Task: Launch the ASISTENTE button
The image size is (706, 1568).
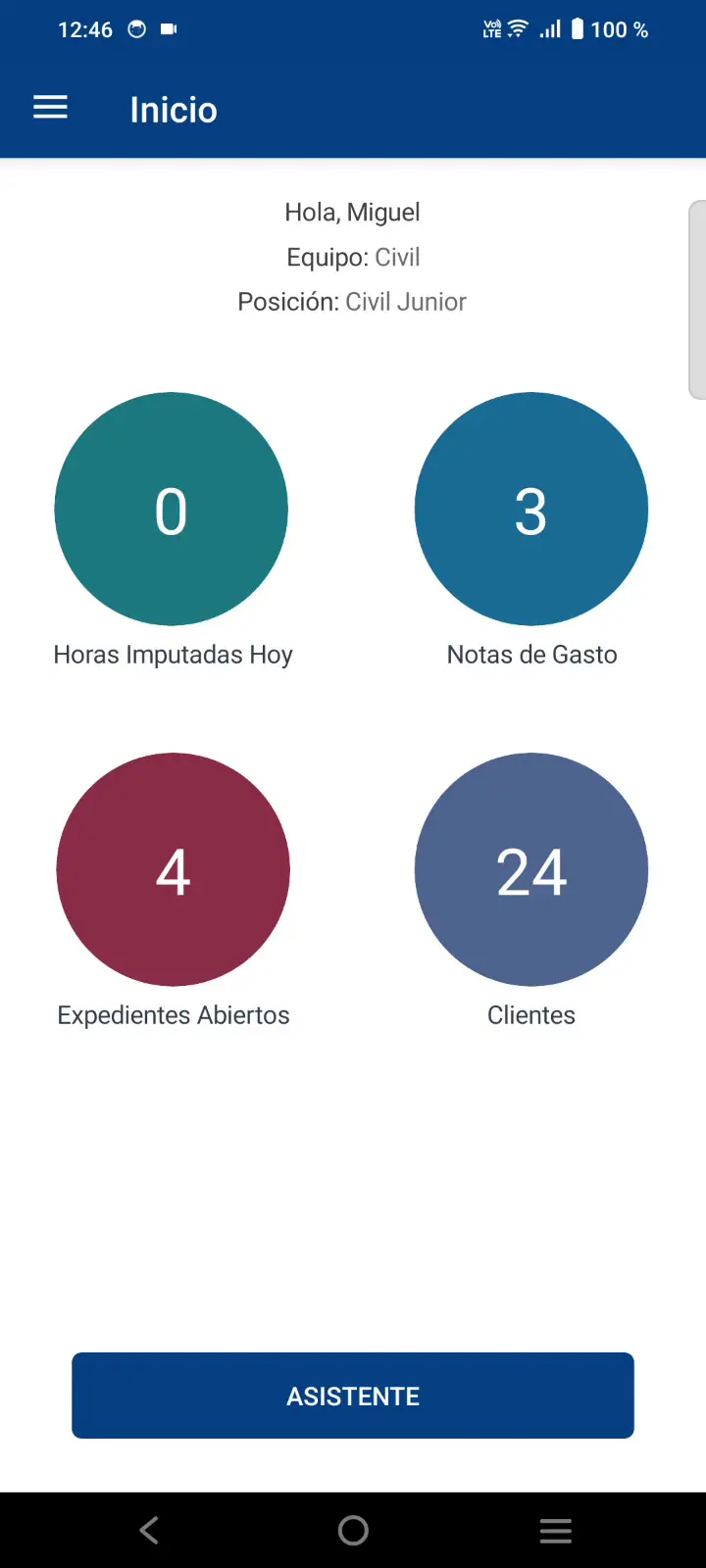Action: [x=353, y=1396]
